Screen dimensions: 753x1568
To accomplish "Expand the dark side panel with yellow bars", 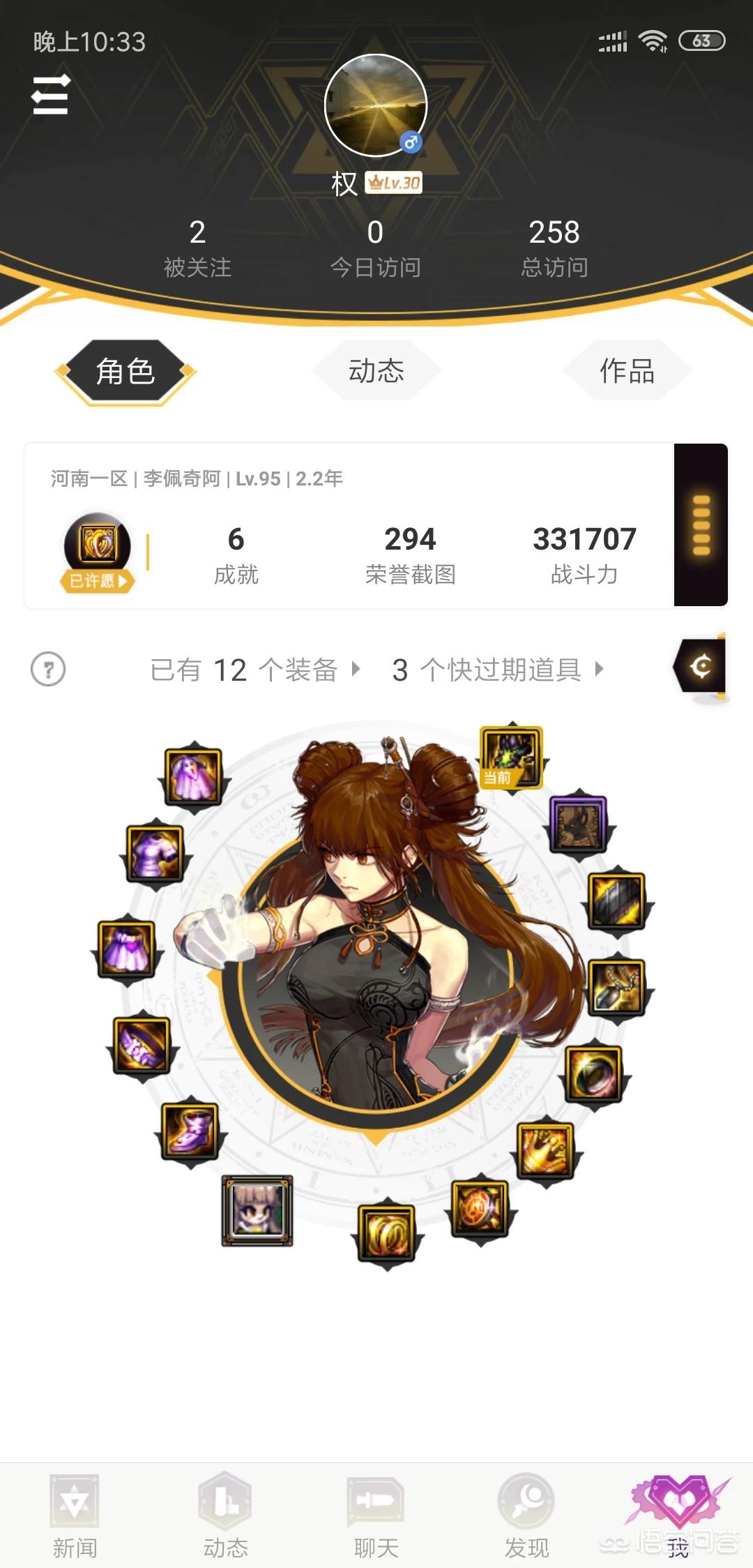I will click(701, 525).
